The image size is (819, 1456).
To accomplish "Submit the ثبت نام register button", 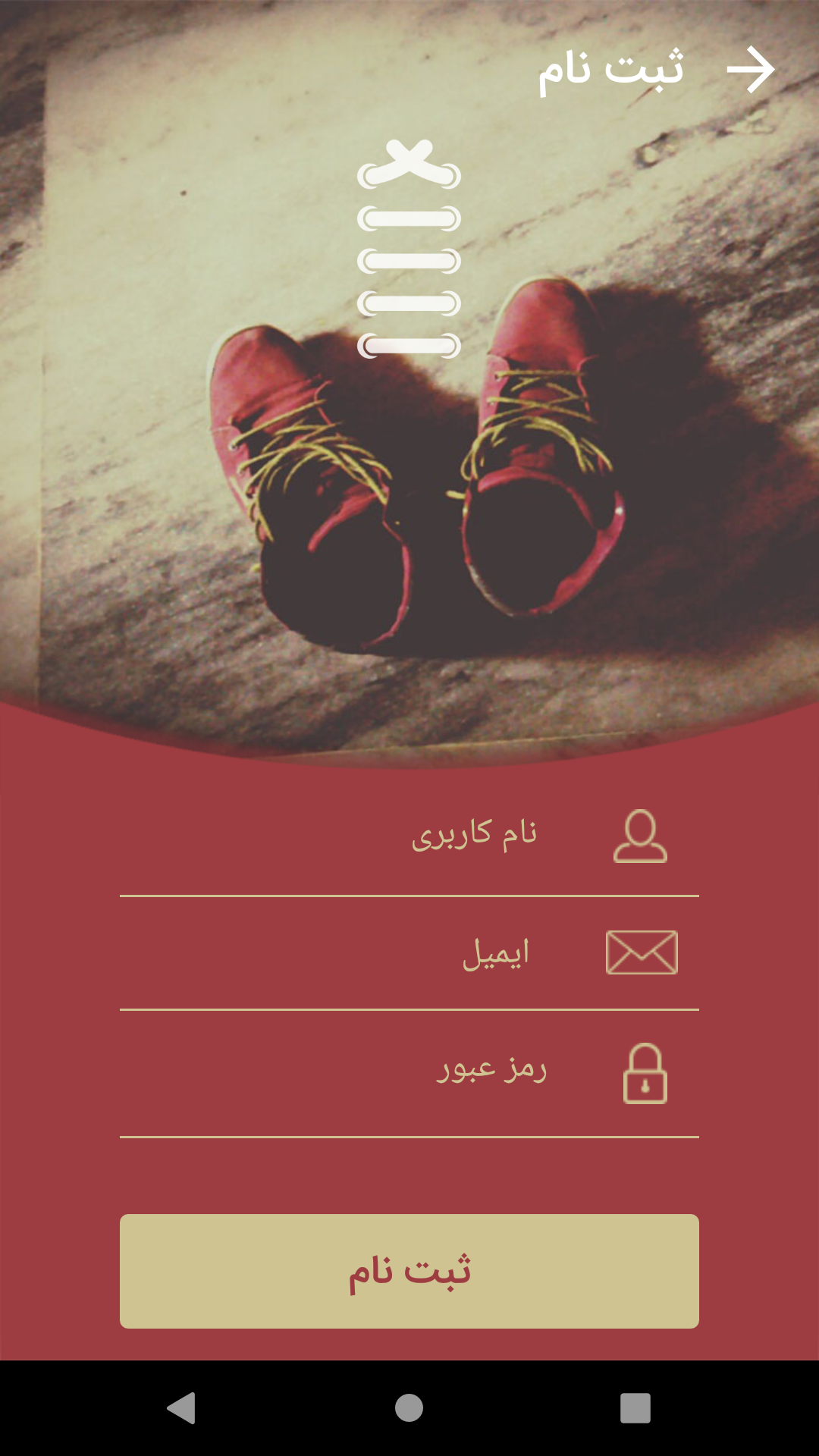I will pos(409,1271).
